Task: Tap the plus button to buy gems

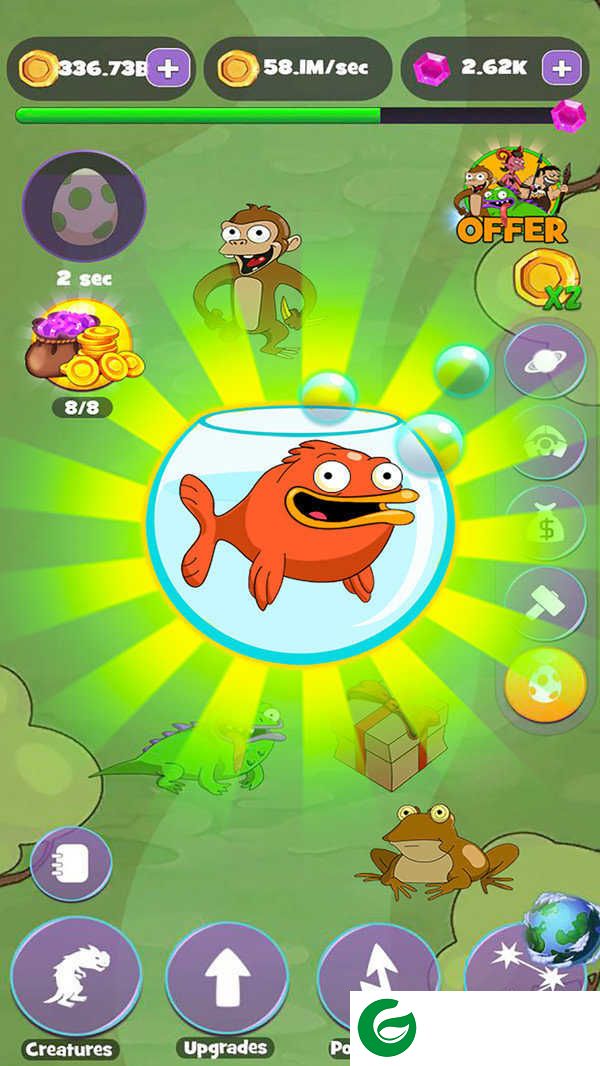Action: point(562,68)
